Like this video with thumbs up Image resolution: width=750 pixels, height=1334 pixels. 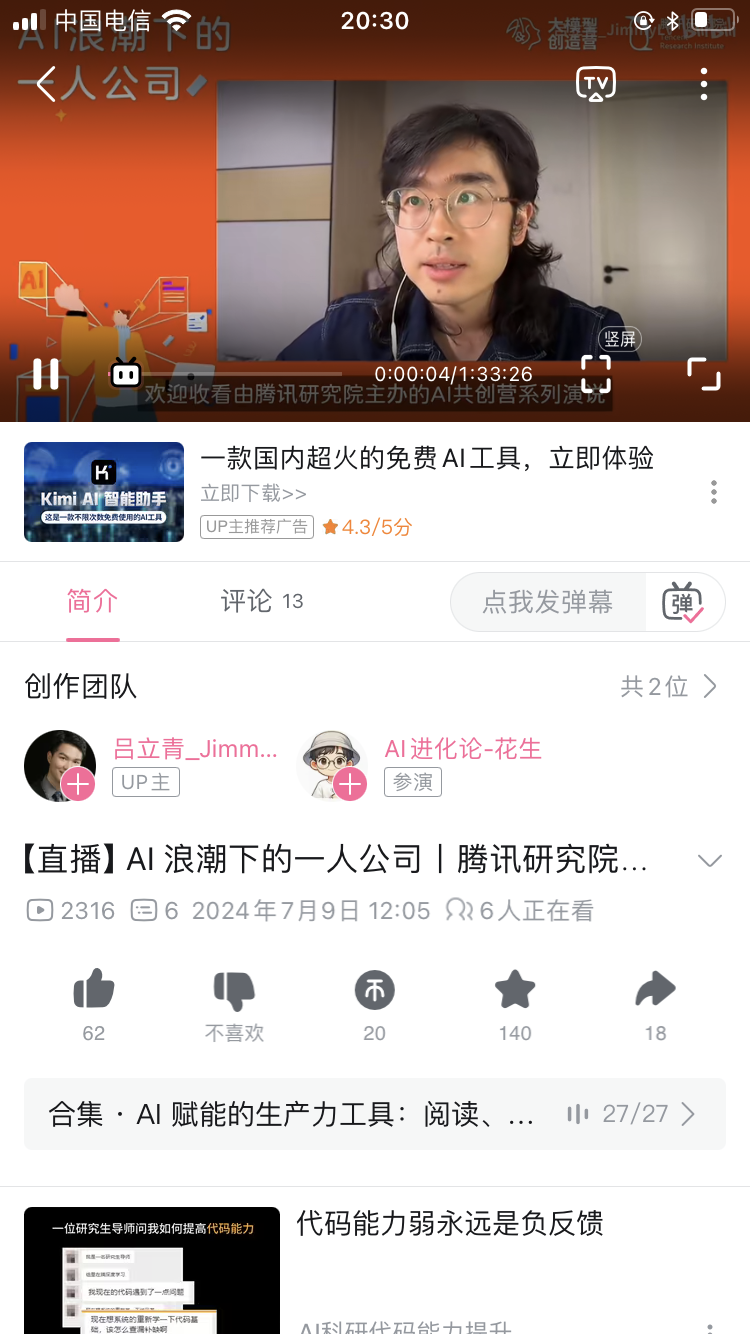(94, 992)
